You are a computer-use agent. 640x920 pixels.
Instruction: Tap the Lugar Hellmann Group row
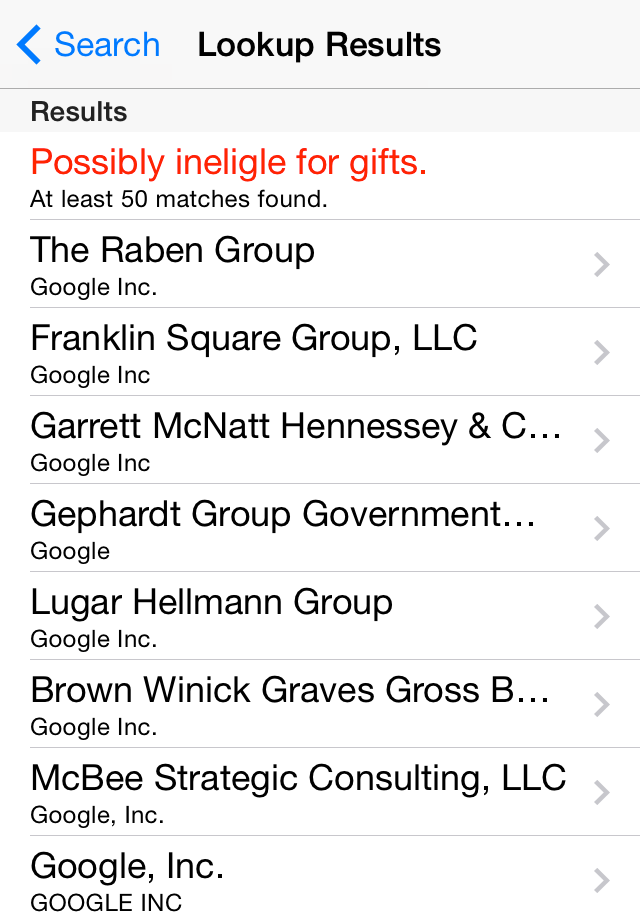coord(320,616)
